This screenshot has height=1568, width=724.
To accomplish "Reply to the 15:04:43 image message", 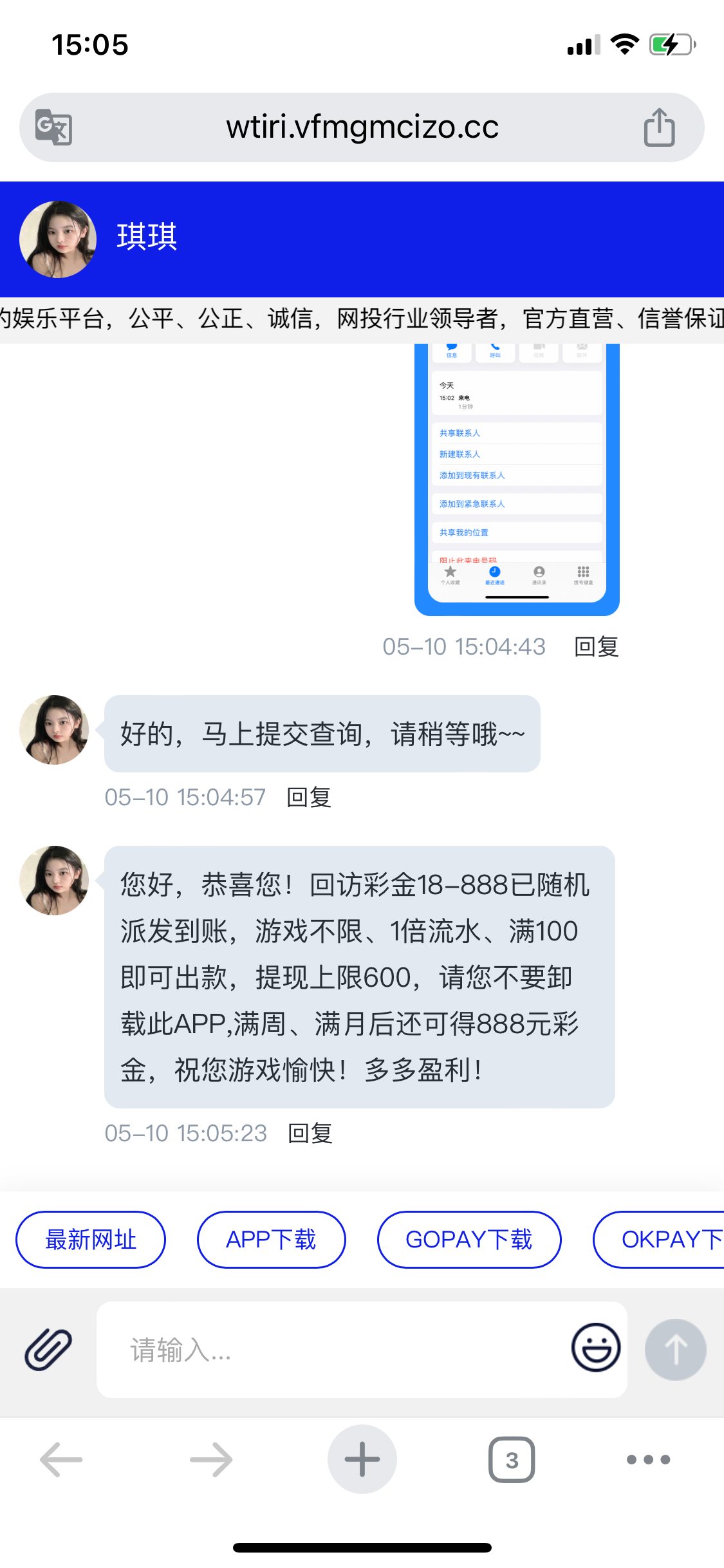I will point(596,647).
